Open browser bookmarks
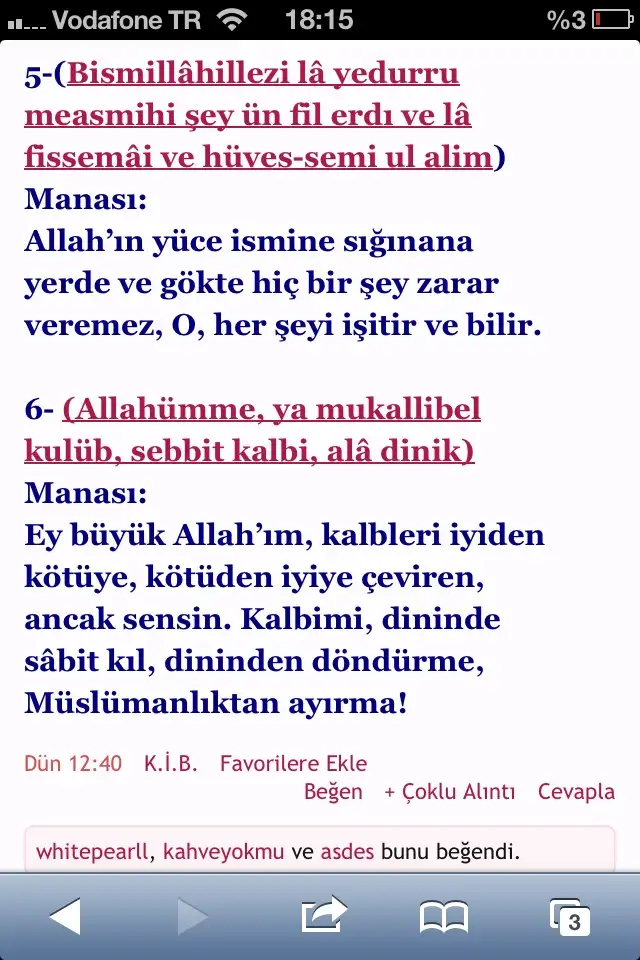Screen dimensions: 640x960 point(443,917)
